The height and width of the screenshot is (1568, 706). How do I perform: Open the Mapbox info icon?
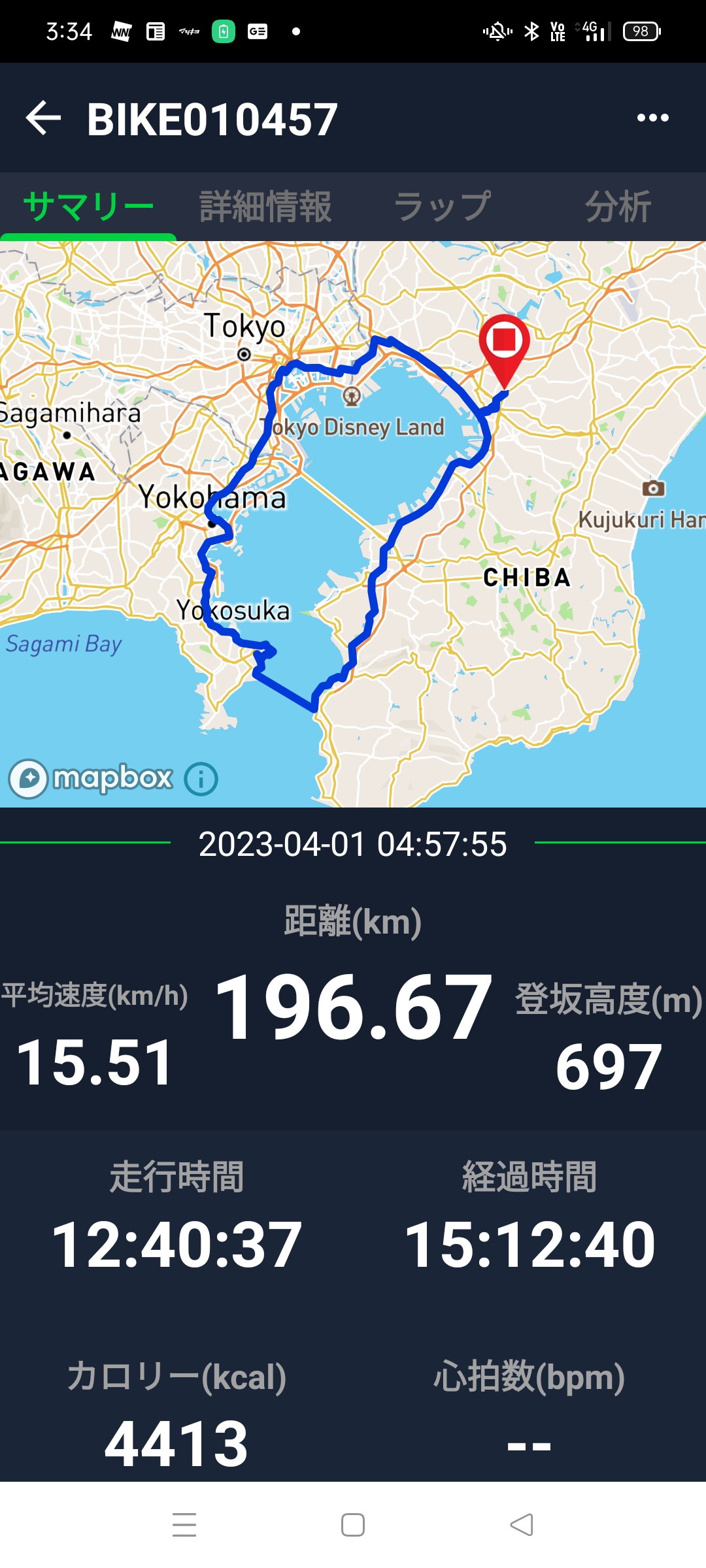tap(201, 779)
